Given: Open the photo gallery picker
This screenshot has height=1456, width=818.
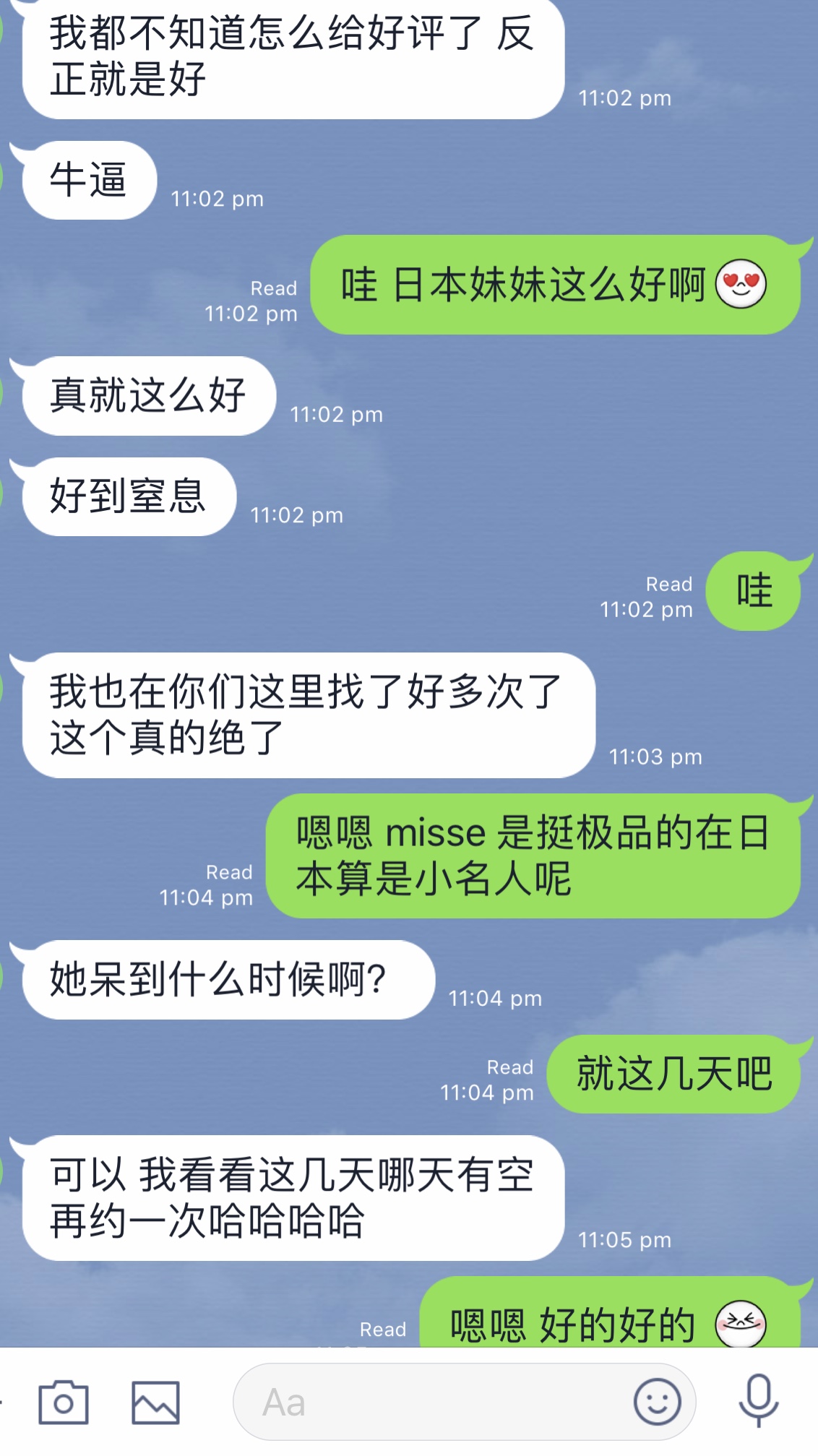Looking at the screenshot, I should (155, 1403).
